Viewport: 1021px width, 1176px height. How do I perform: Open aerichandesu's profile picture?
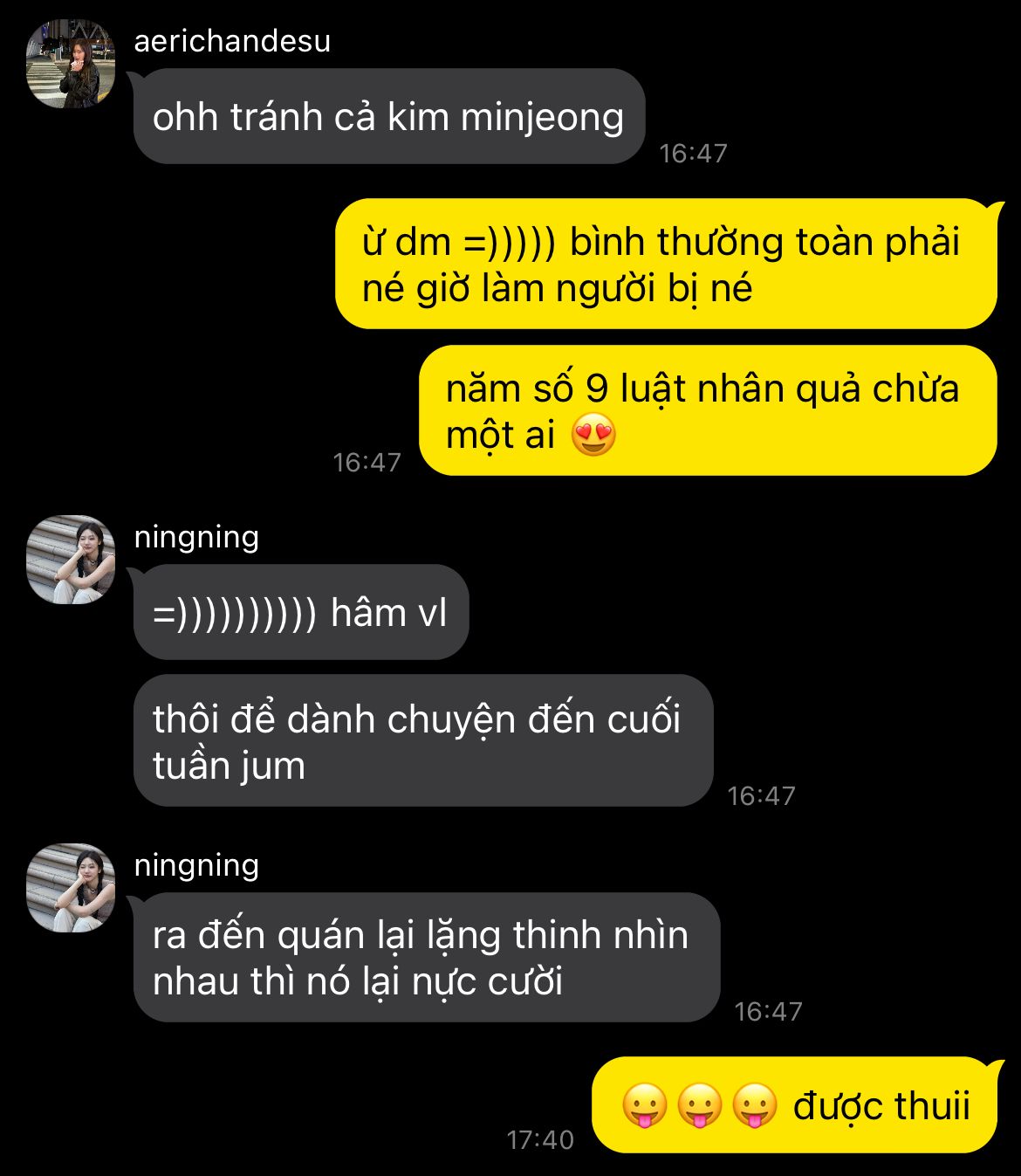[71, 64]
